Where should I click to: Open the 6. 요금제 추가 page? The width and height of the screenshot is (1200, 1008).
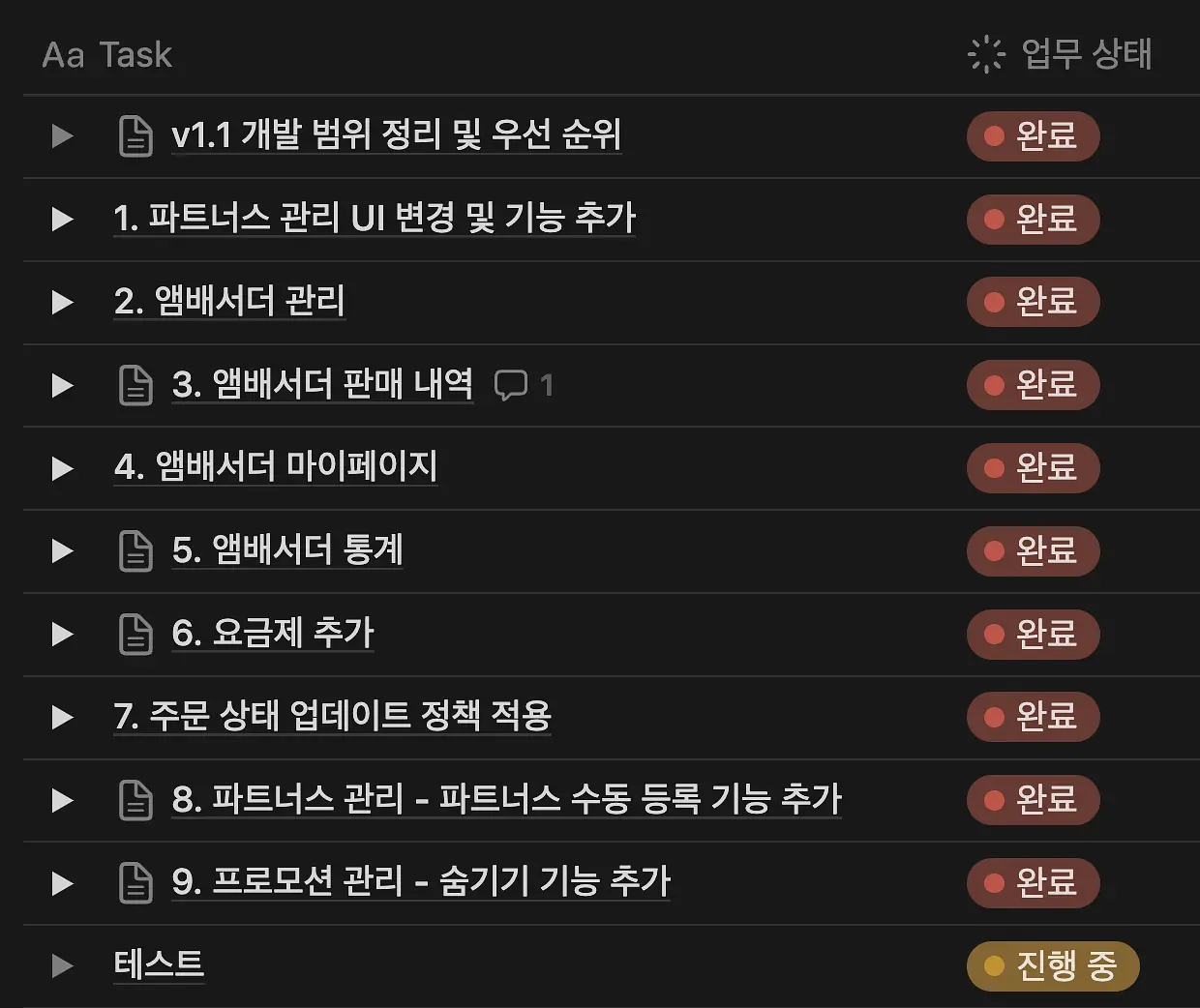(273, 633)
